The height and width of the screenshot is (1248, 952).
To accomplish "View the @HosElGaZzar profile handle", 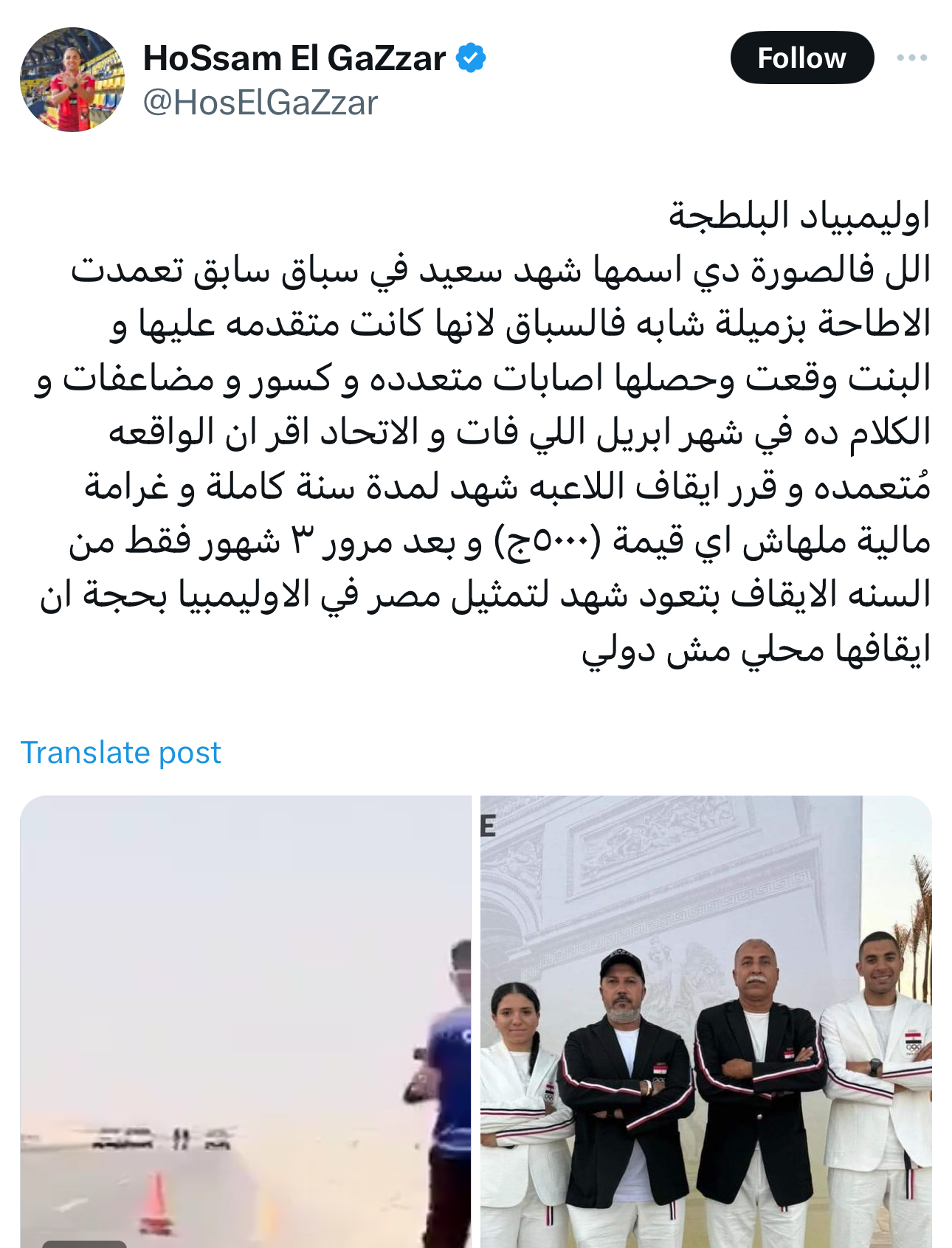I will [x=260, y=103].
